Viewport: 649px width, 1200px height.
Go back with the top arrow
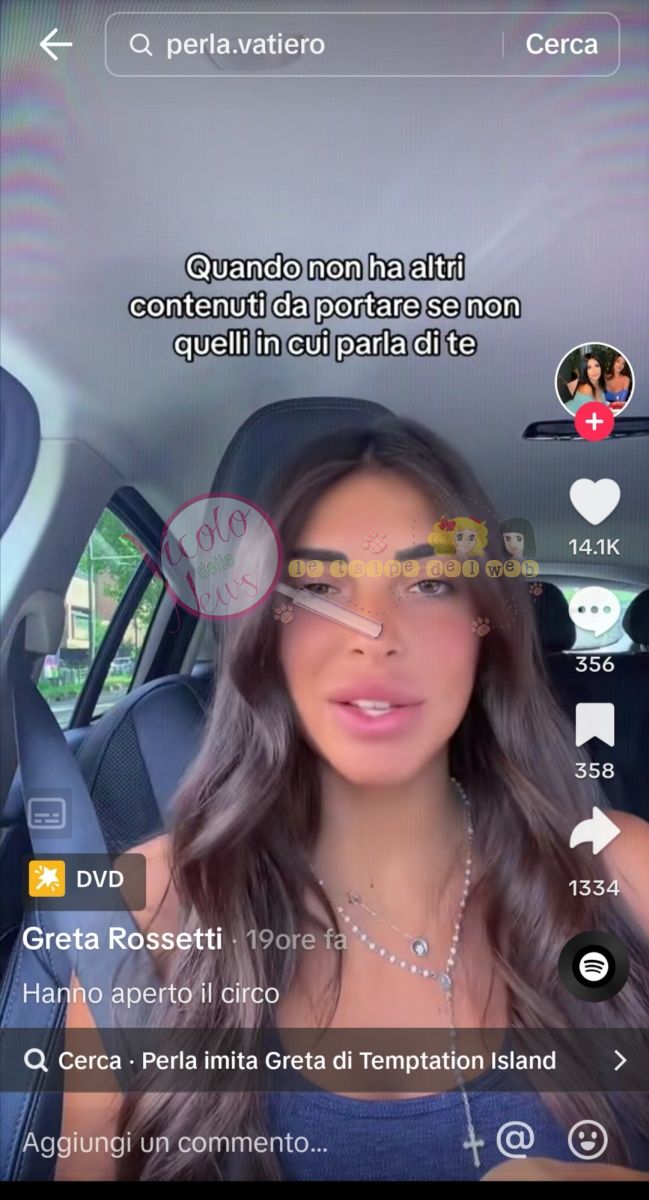click(x=55, y=44)
